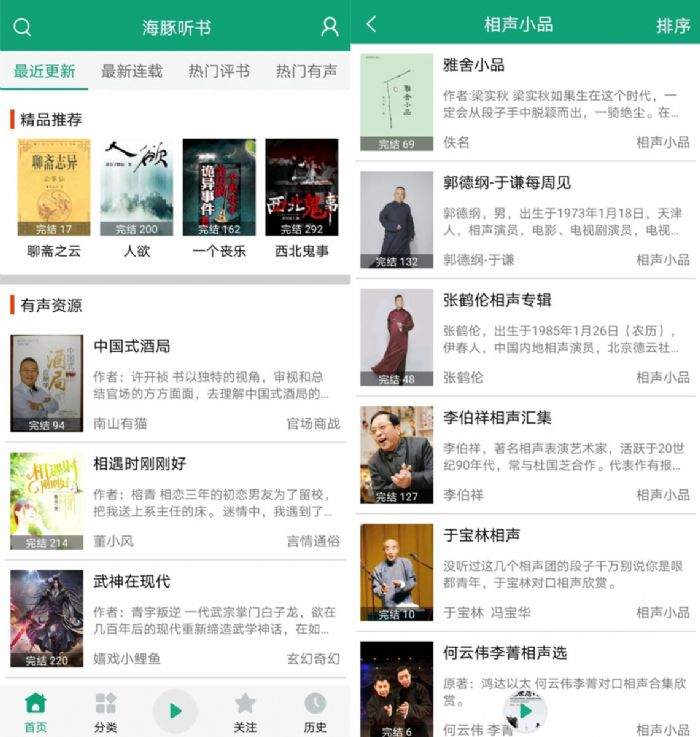Open the 聊斋之云 book cover

point(54,188)
